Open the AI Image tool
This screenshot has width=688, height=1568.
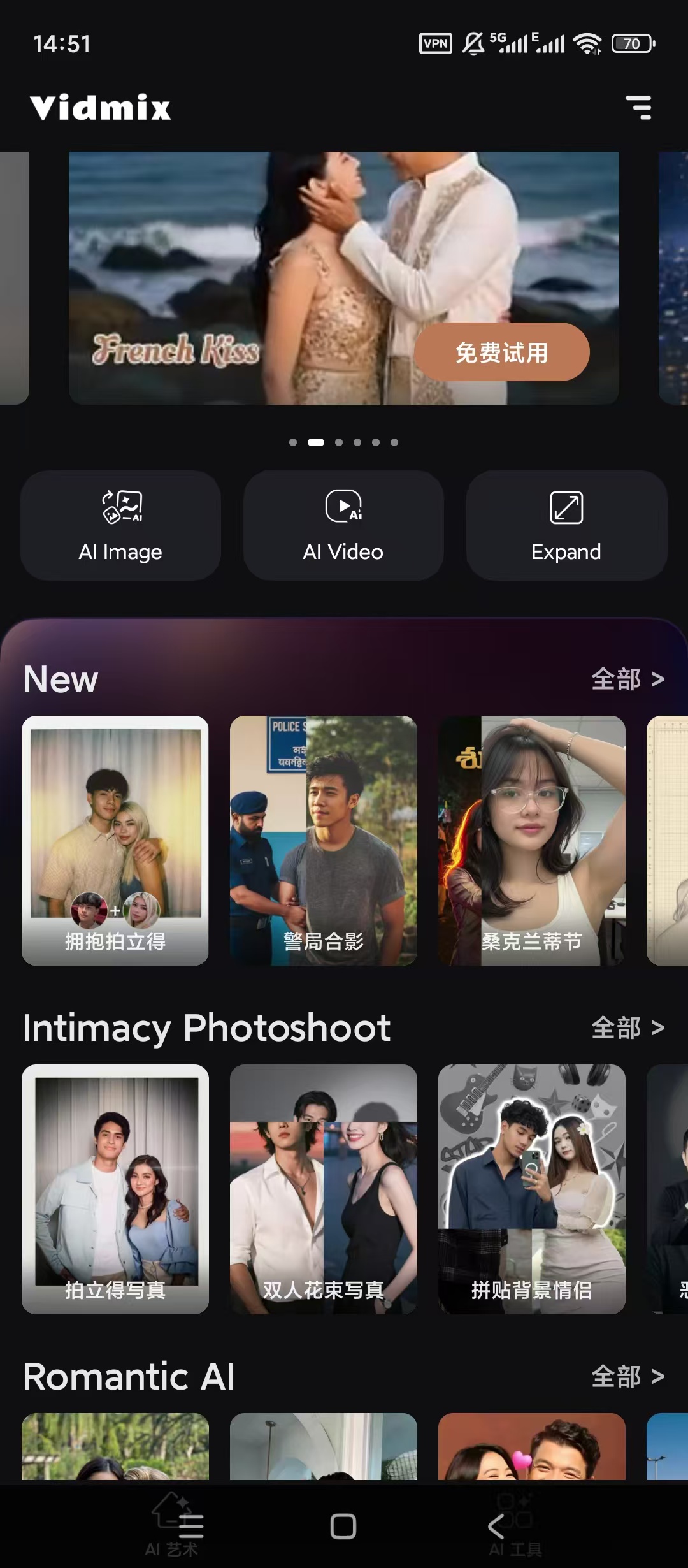[120, 525]
